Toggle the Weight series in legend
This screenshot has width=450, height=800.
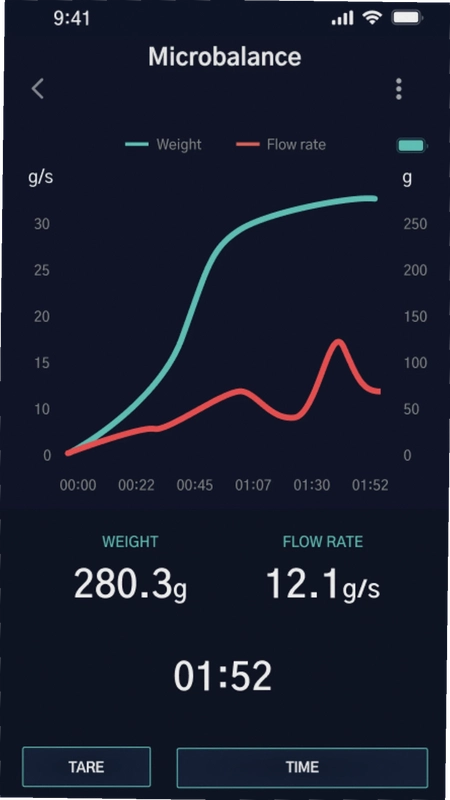pyautogui.click(x=163, y=145)
